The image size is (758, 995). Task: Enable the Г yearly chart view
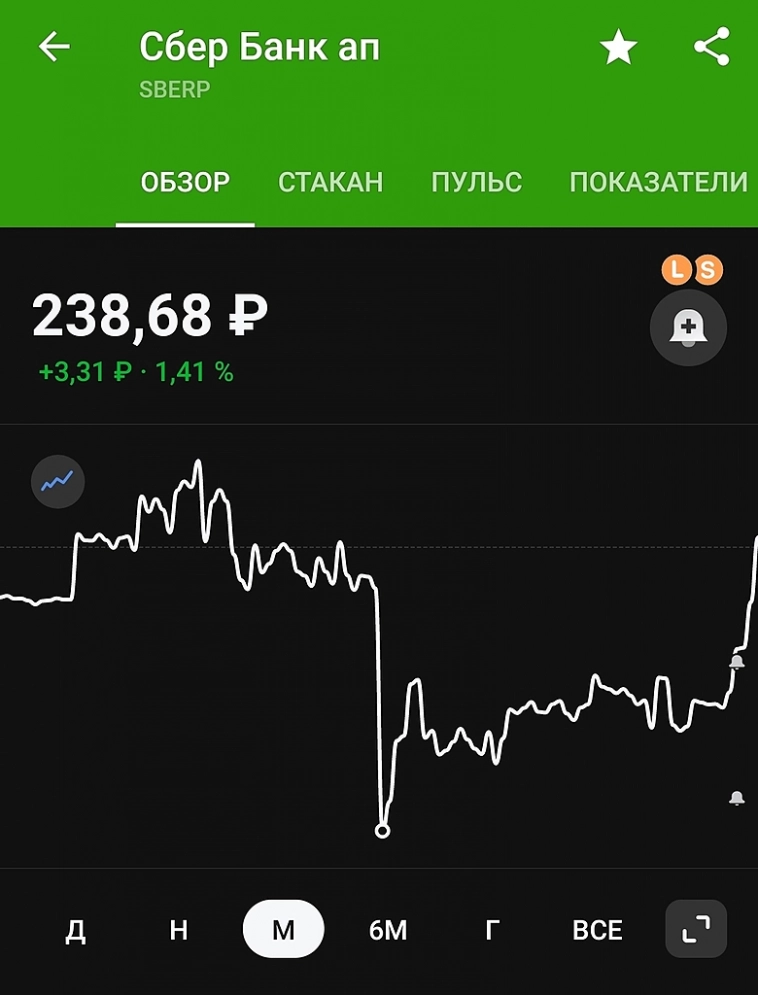pyautogui.click(x=490, y=929)
